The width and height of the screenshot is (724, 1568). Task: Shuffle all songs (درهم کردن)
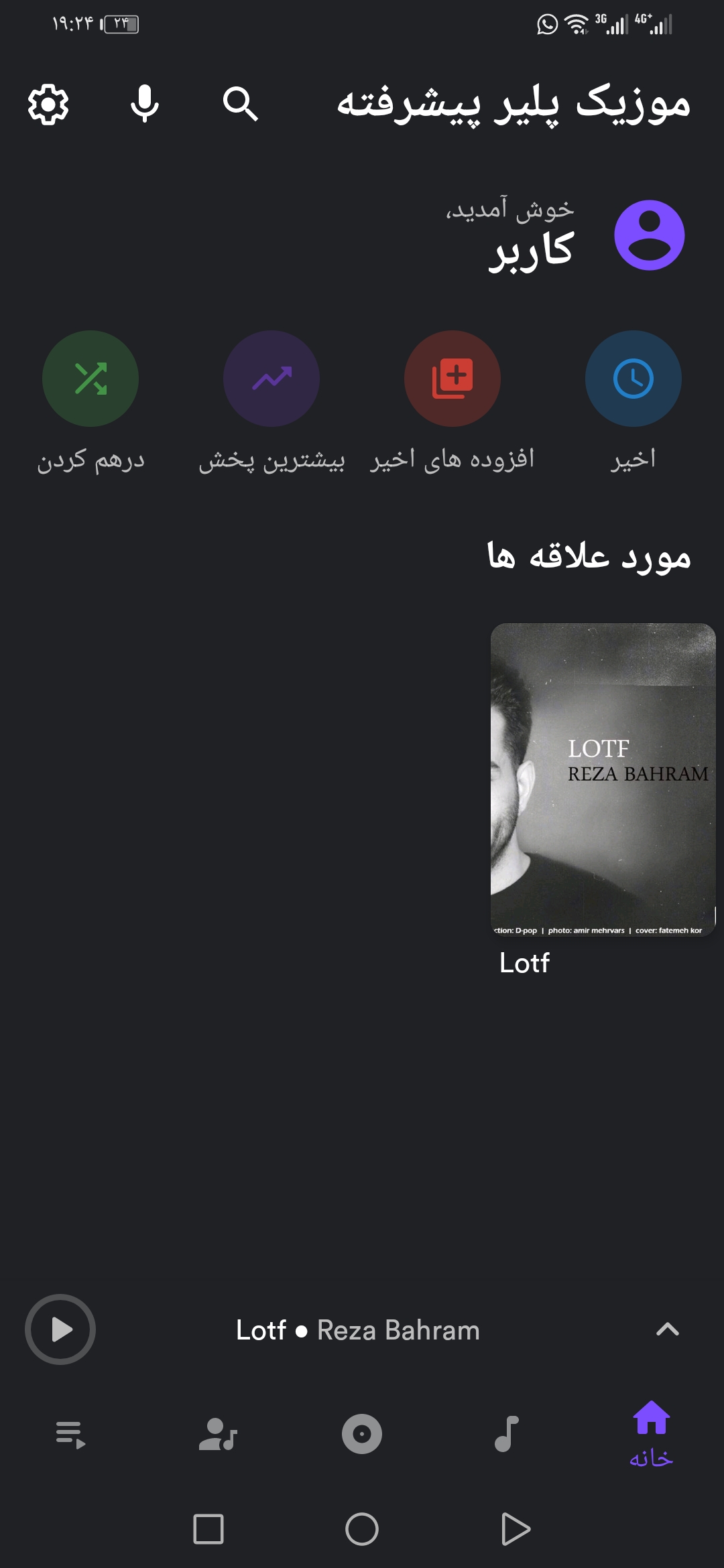point(90,379)
